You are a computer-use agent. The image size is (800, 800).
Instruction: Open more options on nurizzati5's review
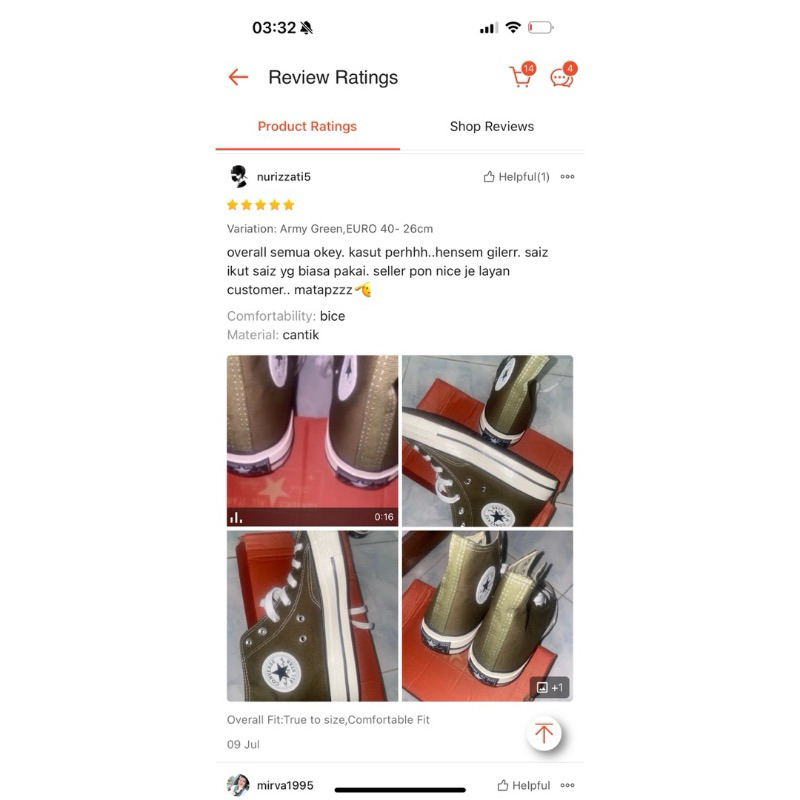567,177
